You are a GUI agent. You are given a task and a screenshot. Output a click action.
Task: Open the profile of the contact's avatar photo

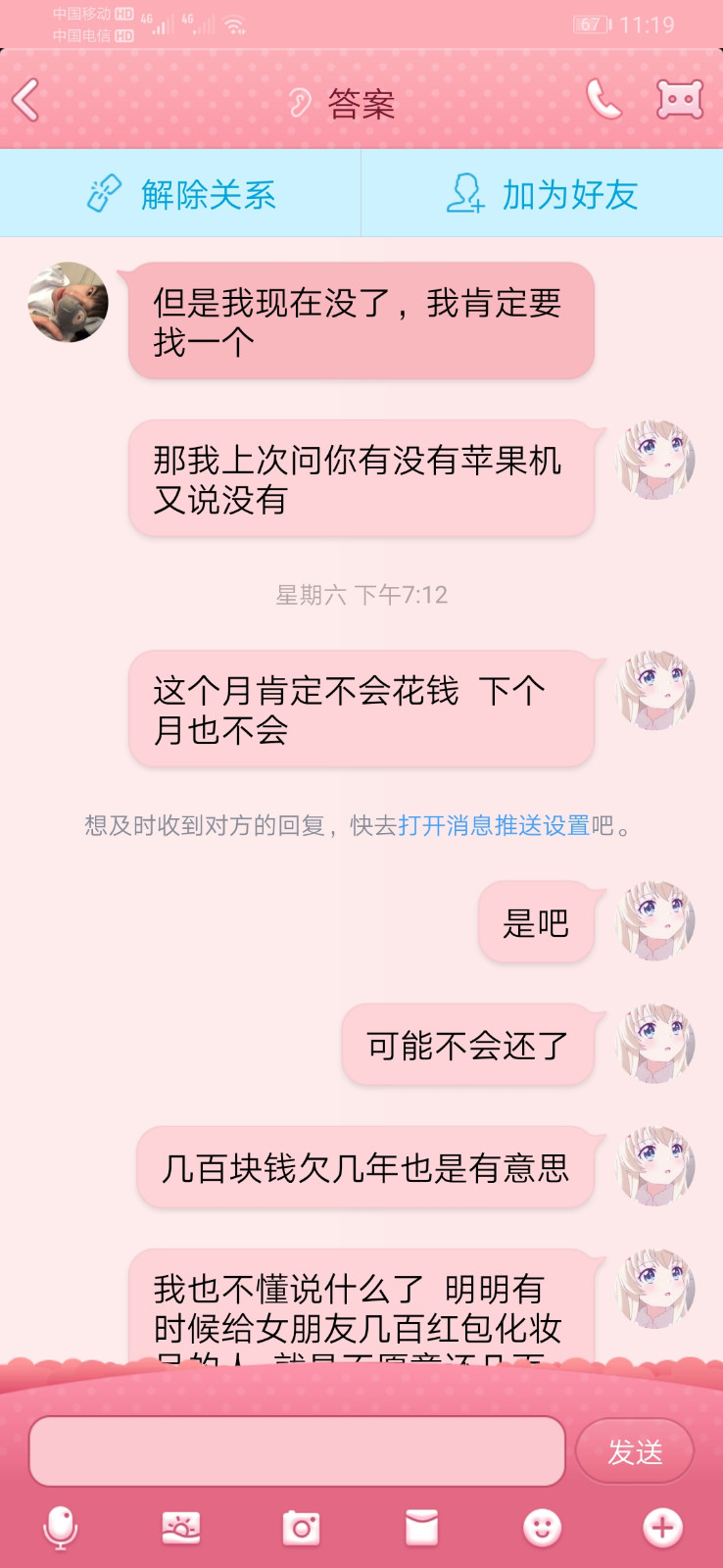point(68,302)
